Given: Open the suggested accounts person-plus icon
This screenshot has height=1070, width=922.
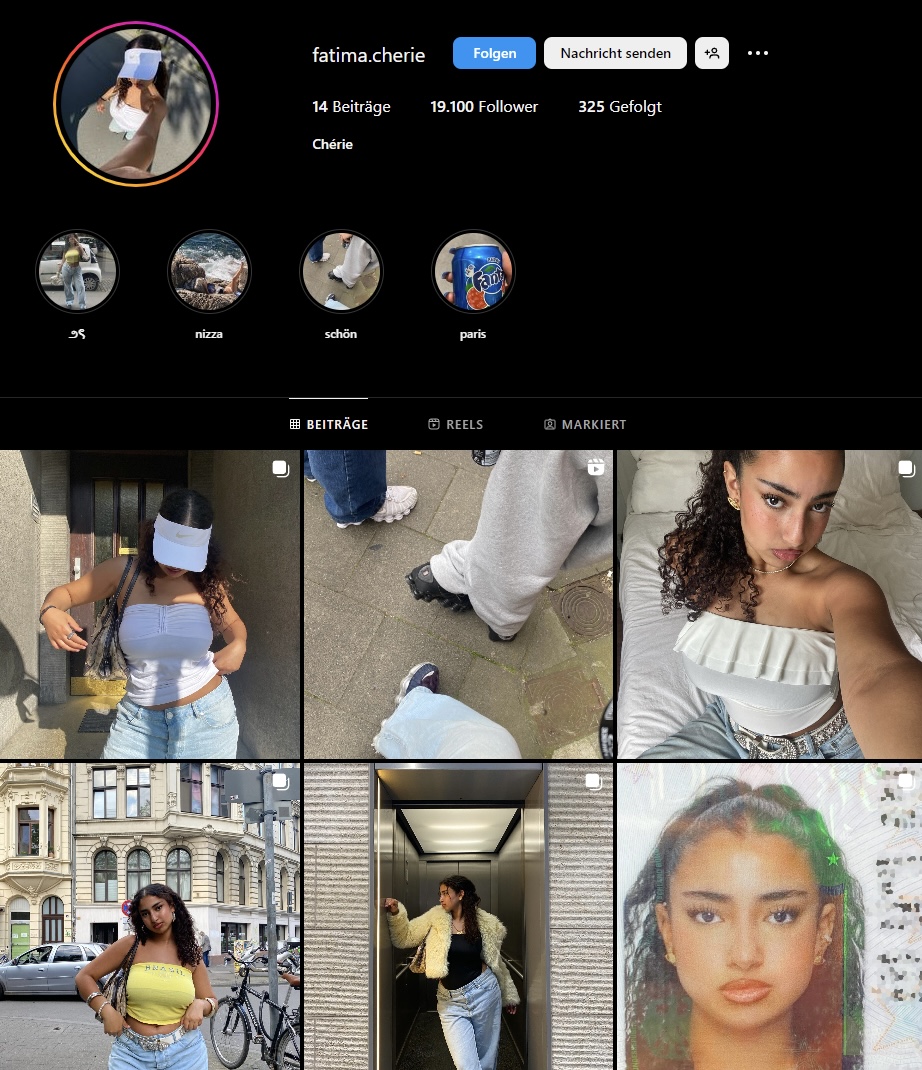Looking at the screenshot, I should click(x=712, y=53).
